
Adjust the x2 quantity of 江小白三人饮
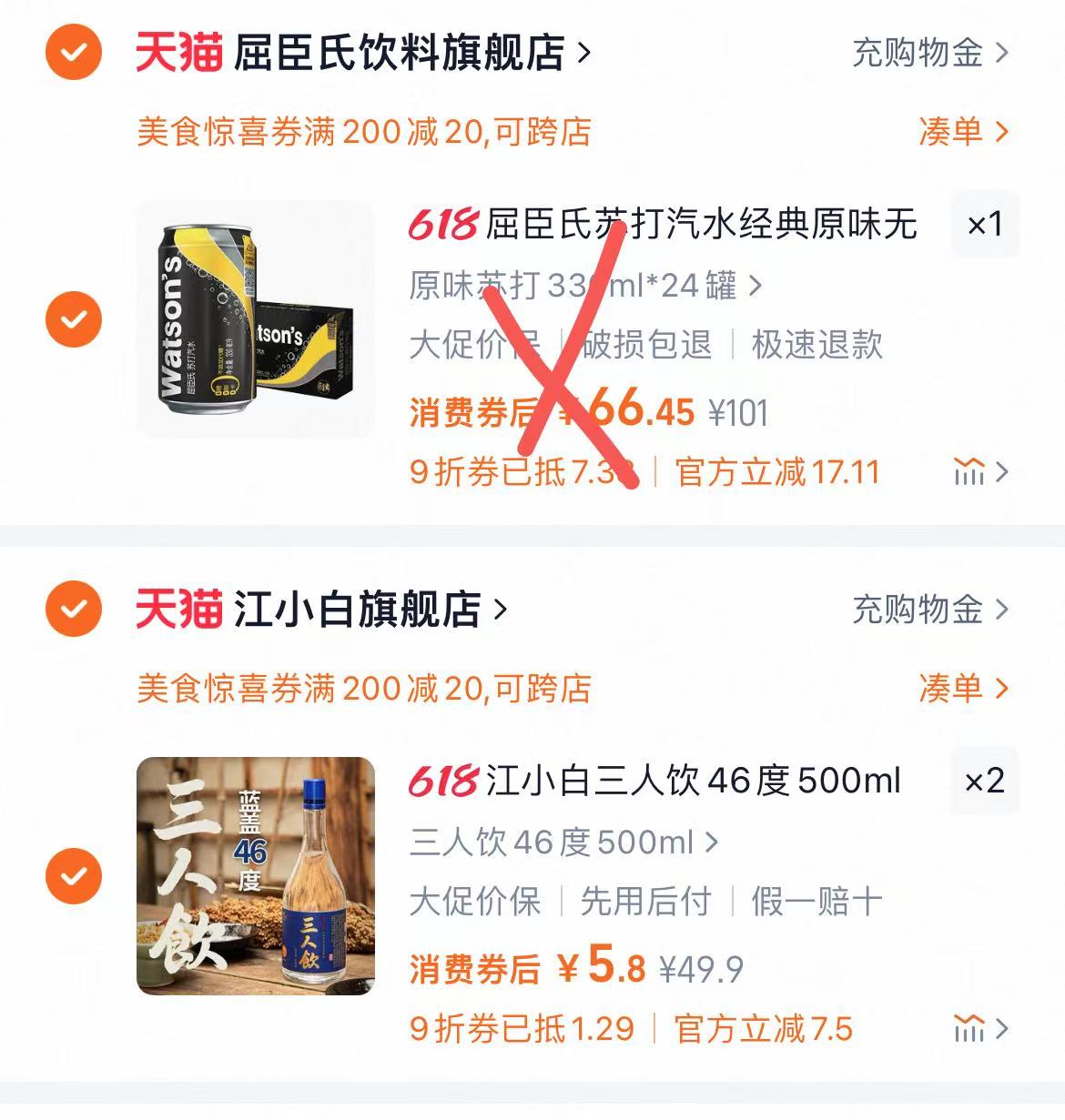point(985,781)
